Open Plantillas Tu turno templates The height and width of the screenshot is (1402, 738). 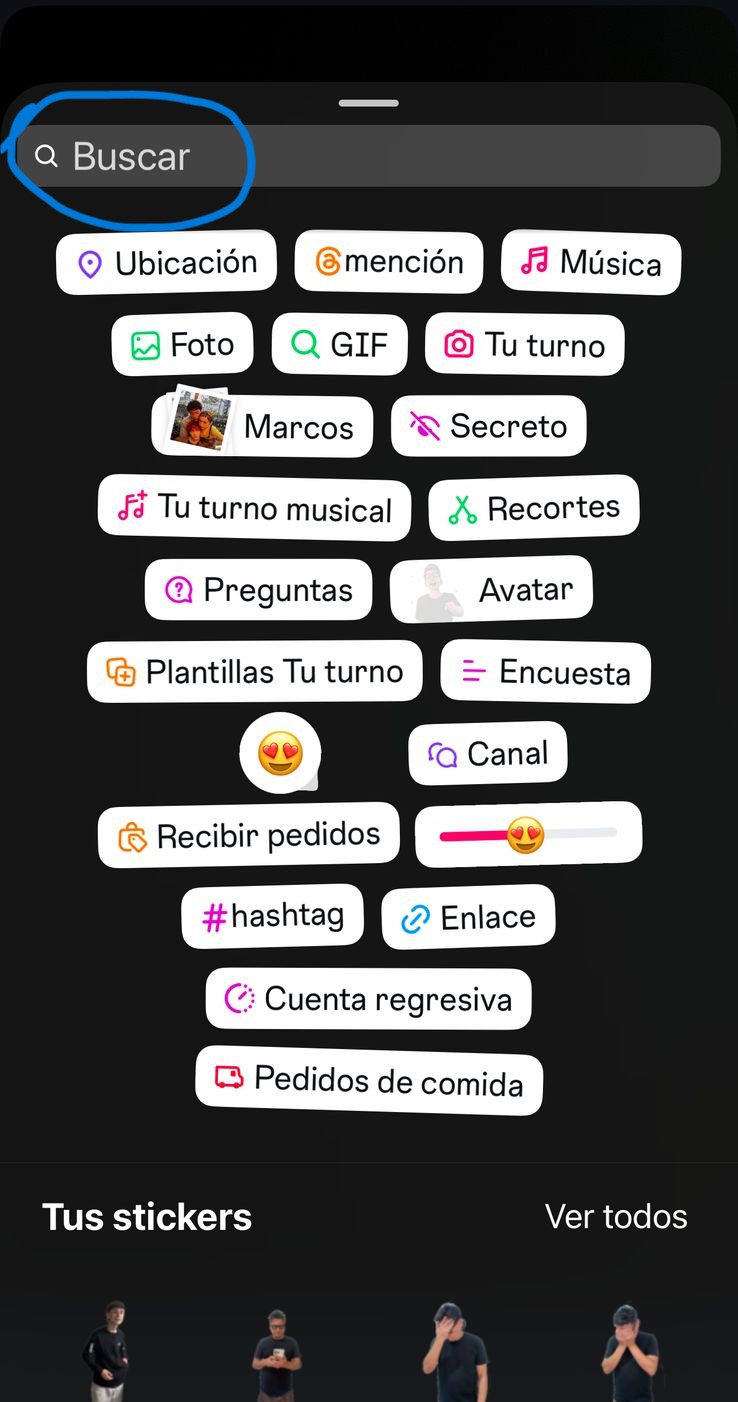pos(254,671)
